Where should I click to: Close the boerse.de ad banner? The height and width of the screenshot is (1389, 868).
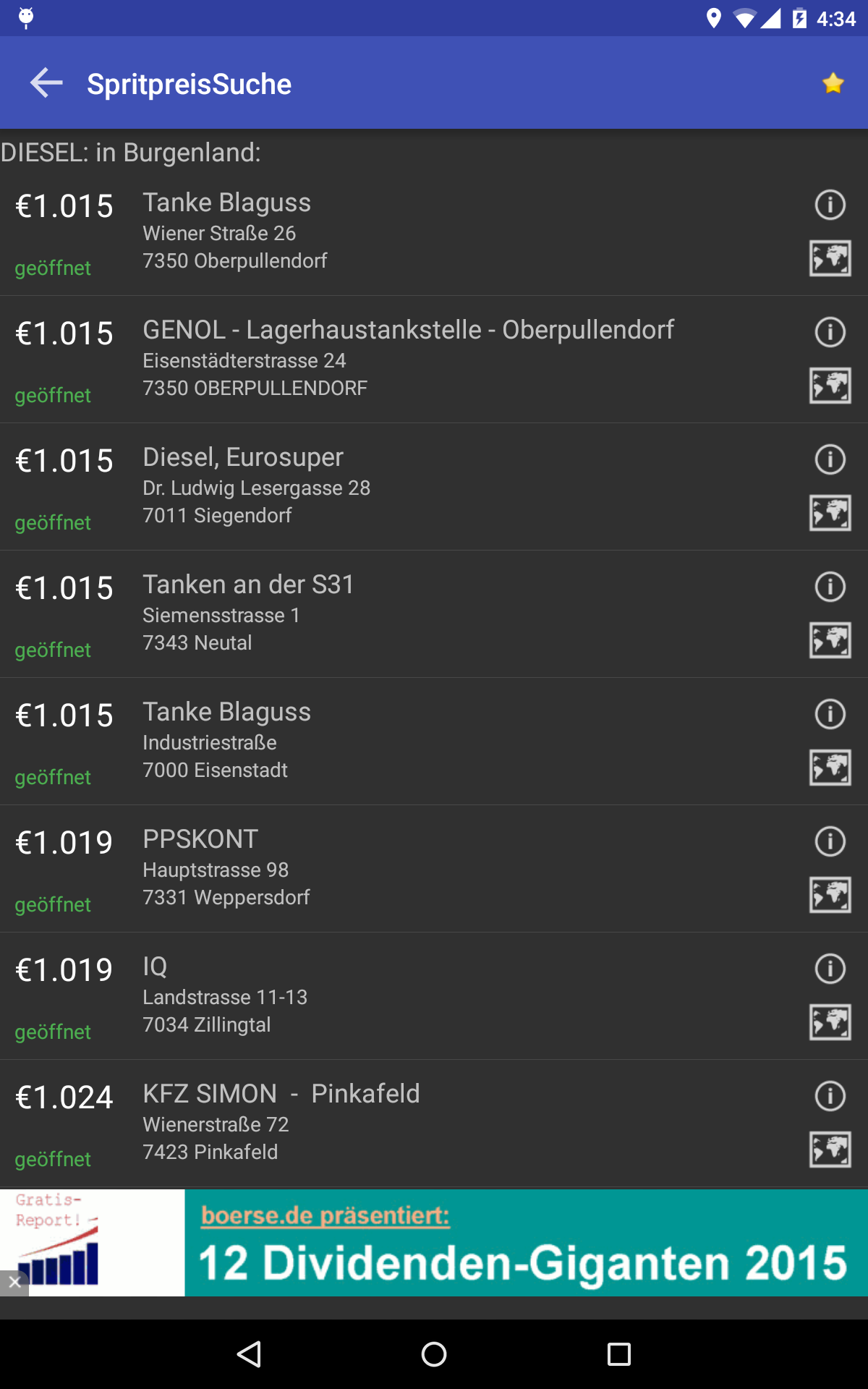click(14, 1283)
